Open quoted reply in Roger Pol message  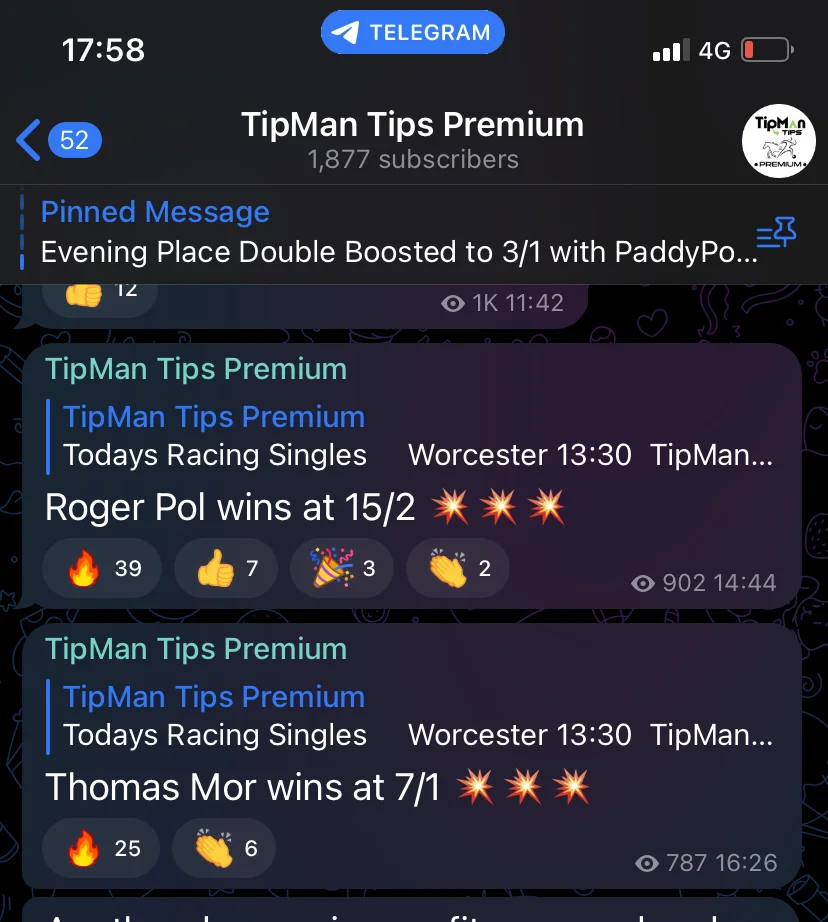[x=410, y=437]
